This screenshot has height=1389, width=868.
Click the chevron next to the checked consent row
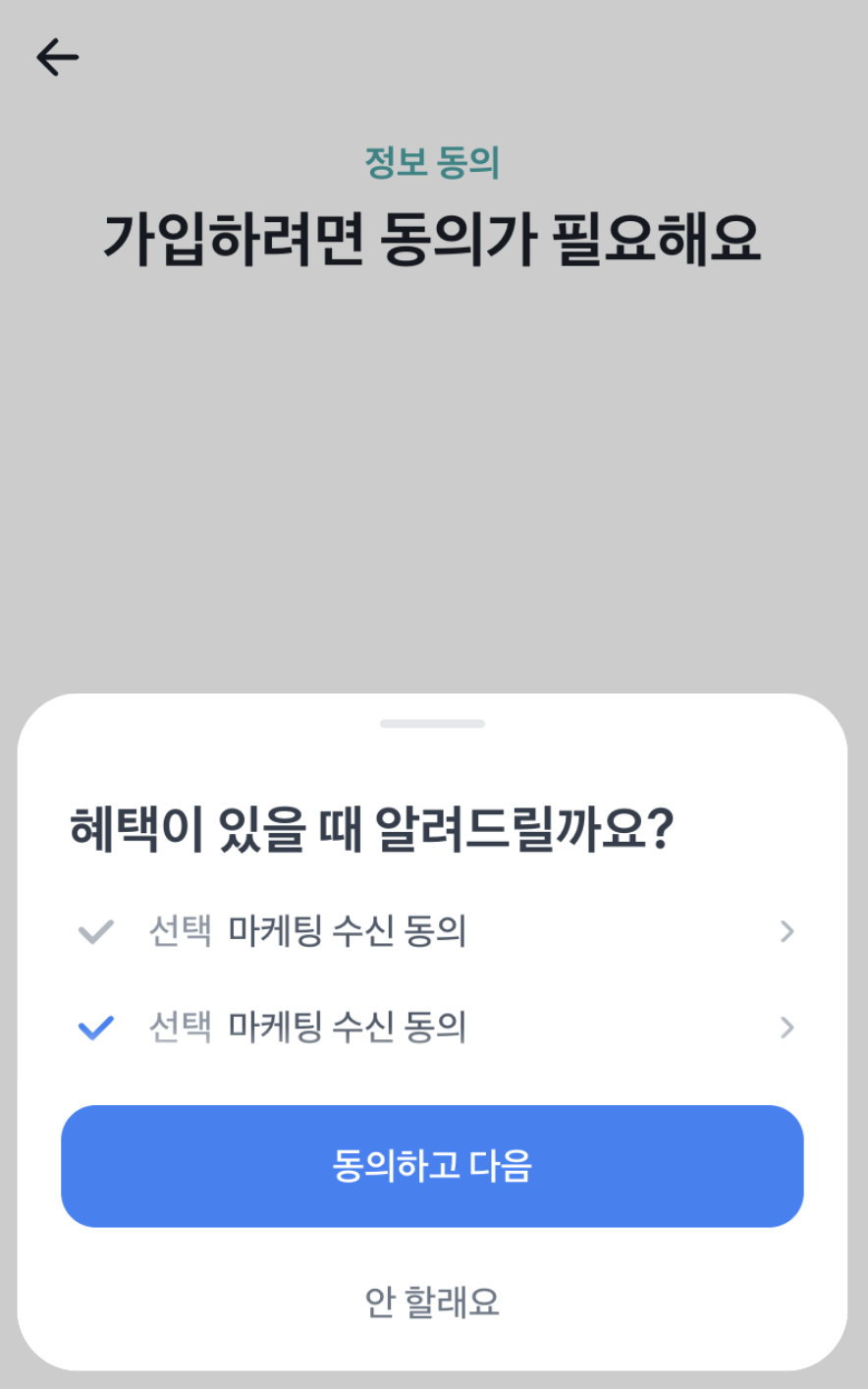(786, 1028)
